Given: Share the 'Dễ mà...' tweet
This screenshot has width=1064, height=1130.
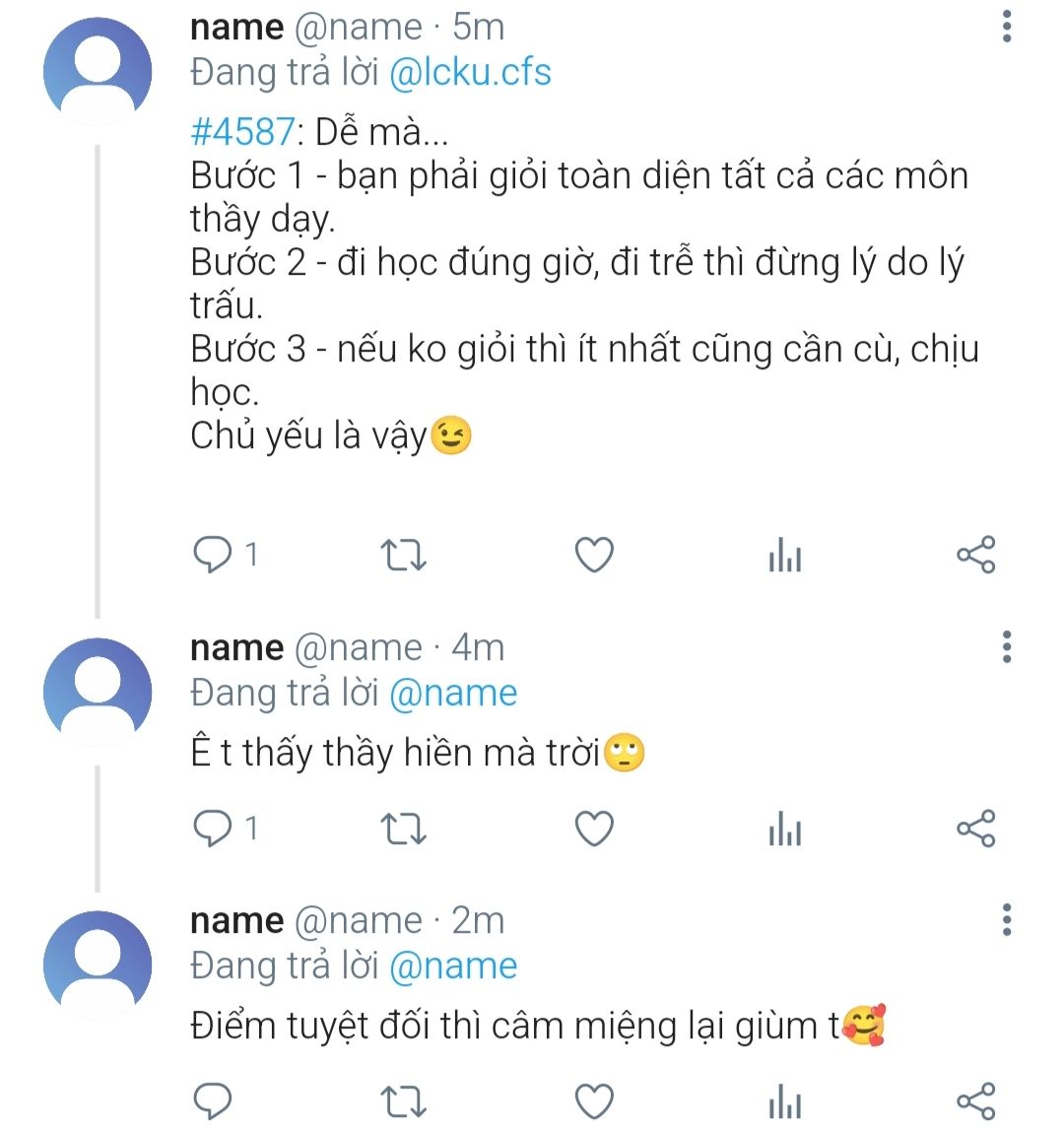Looking at the screenshot, I should click(976, 555).
